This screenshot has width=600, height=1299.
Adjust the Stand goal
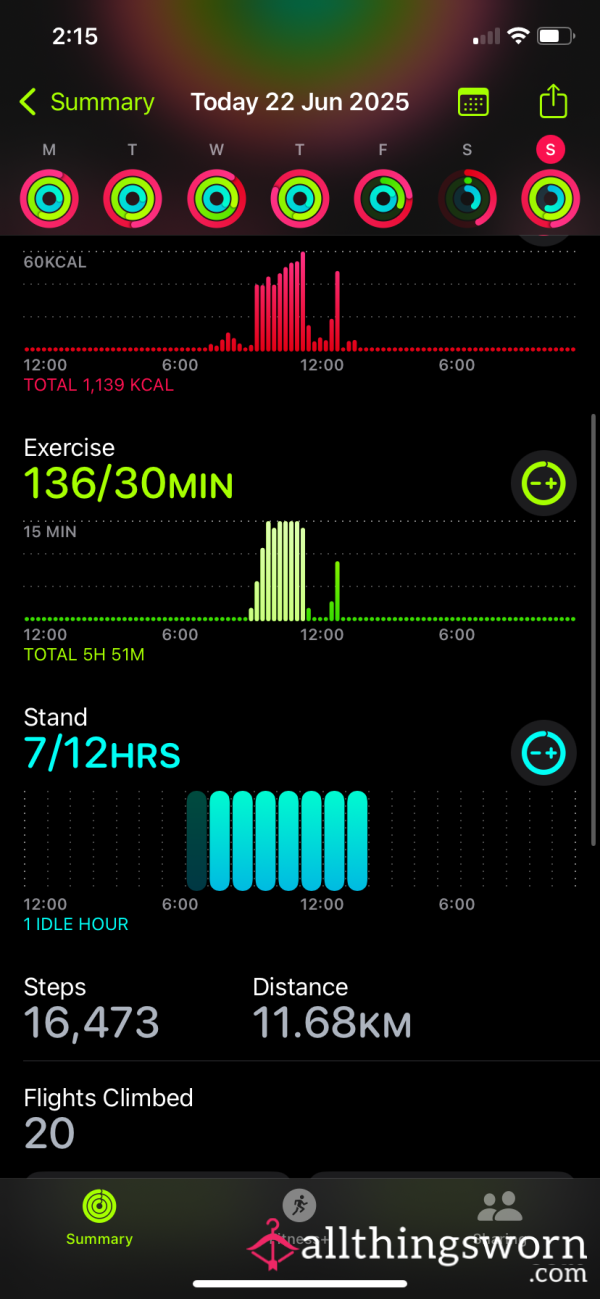[544, 753]
